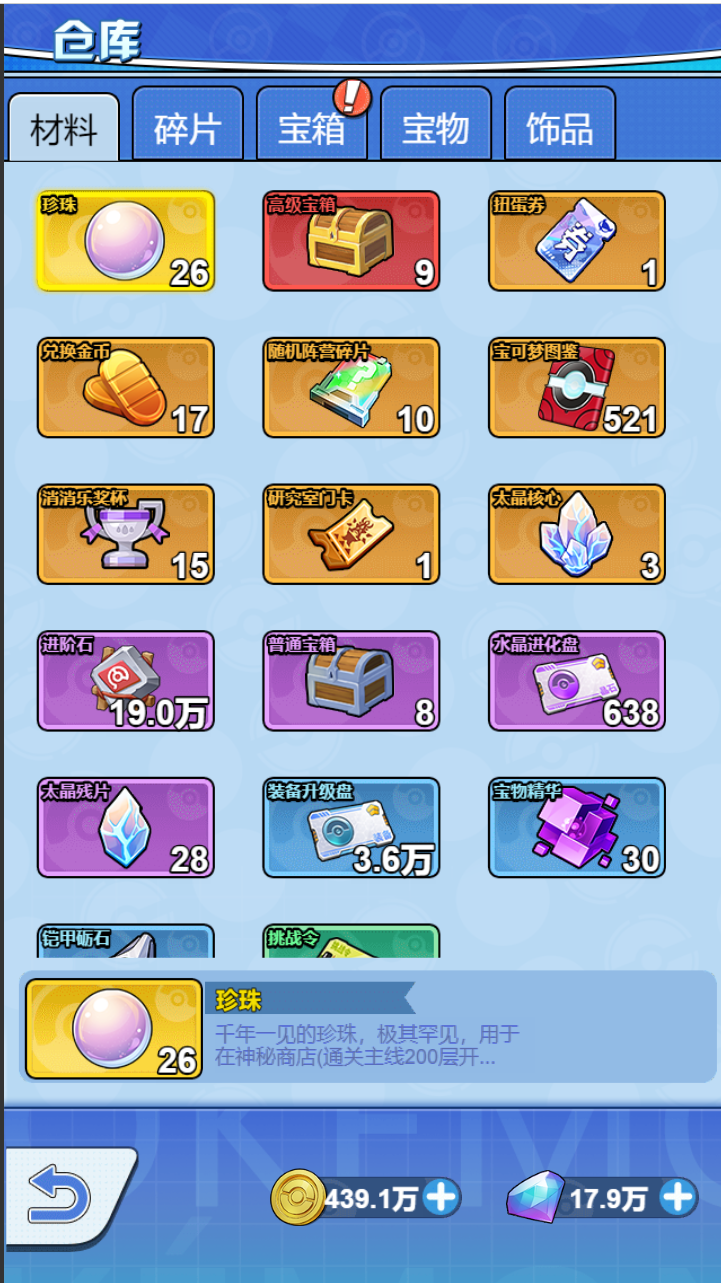Screen dimensions: 721x1283
Task: Open the 宝箱 tab
Action: coord(311,127)
